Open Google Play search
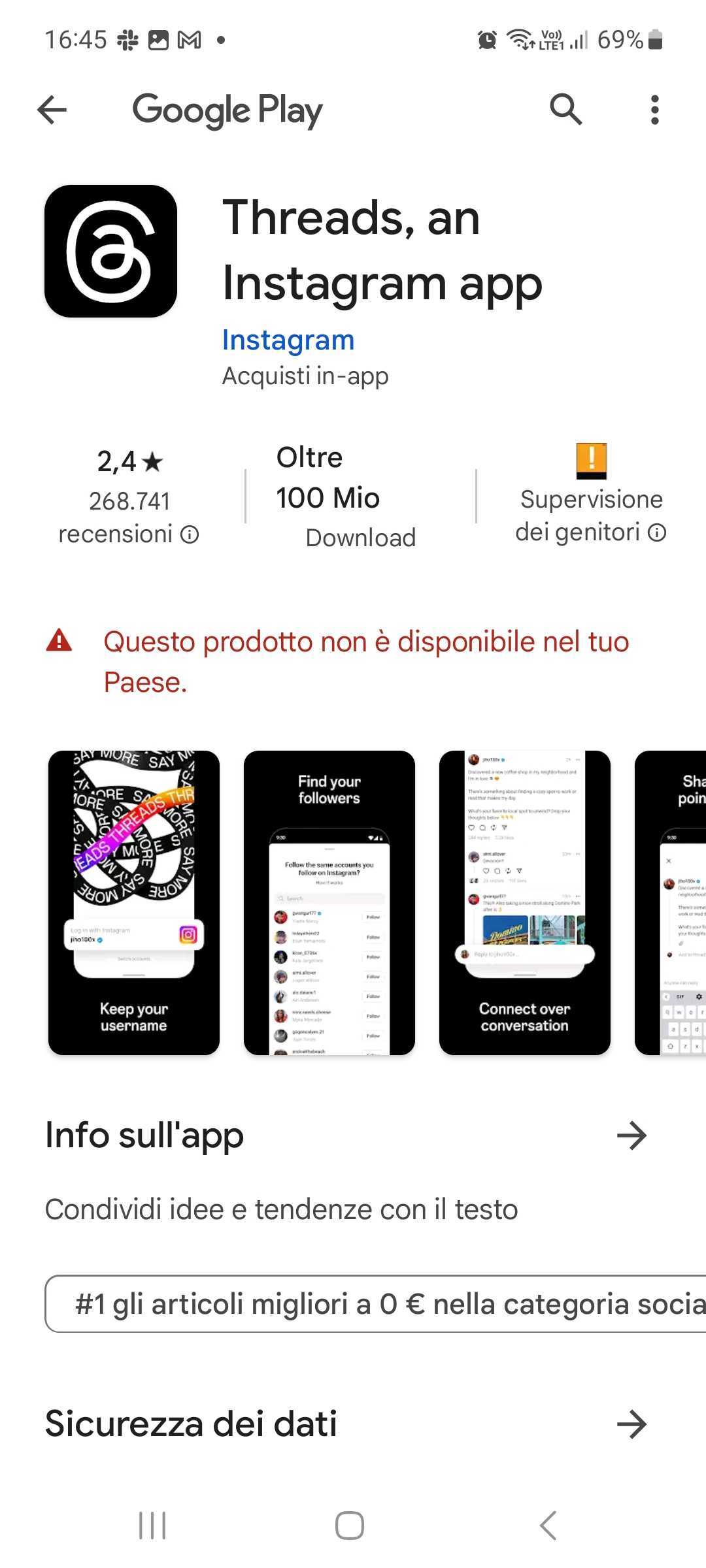This screenshot has width=706, height=1568. [565, 109]
